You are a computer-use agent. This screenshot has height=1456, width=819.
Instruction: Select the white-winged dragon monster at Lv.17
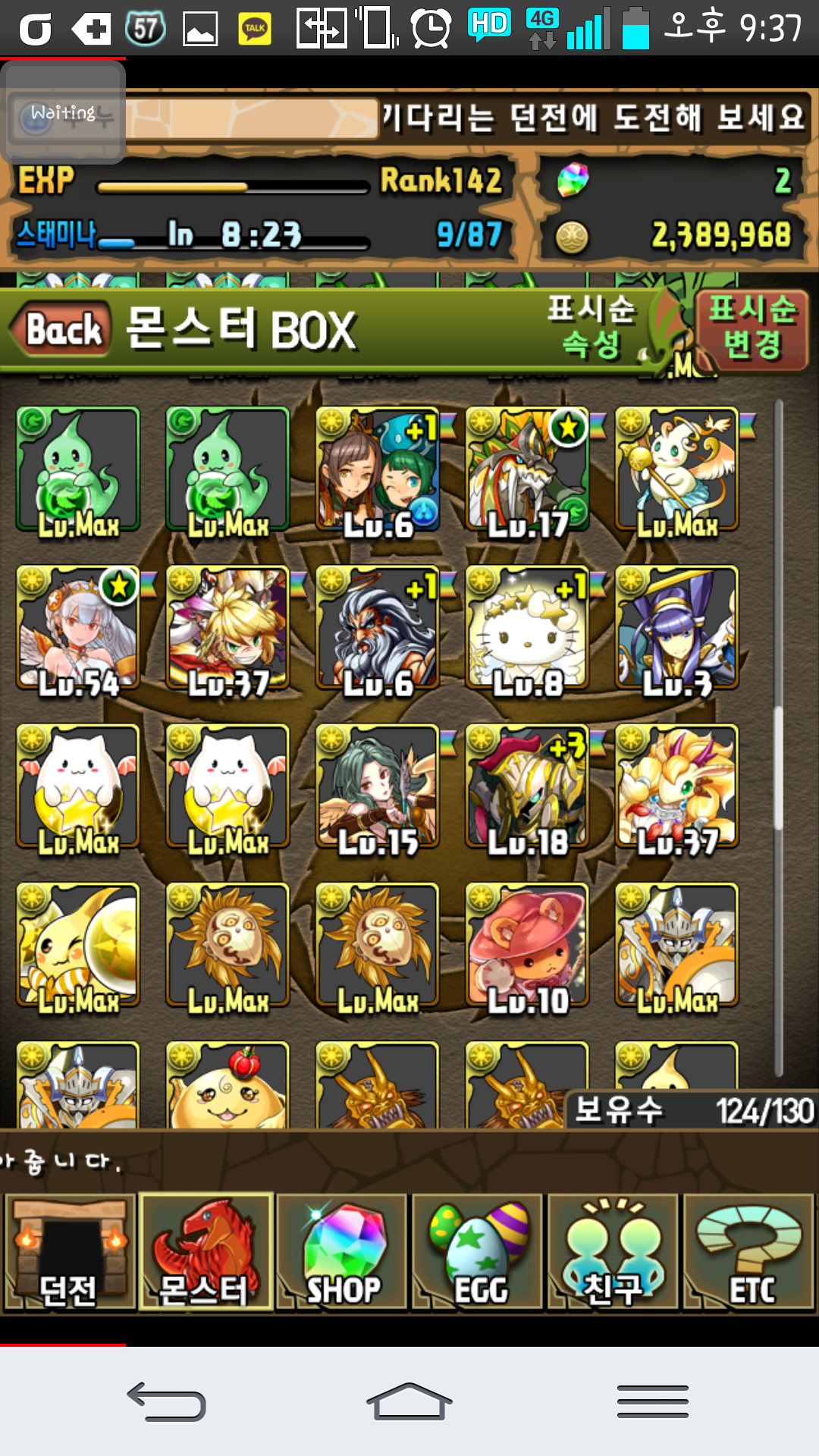pyautogui.click(x=527, y=470)
